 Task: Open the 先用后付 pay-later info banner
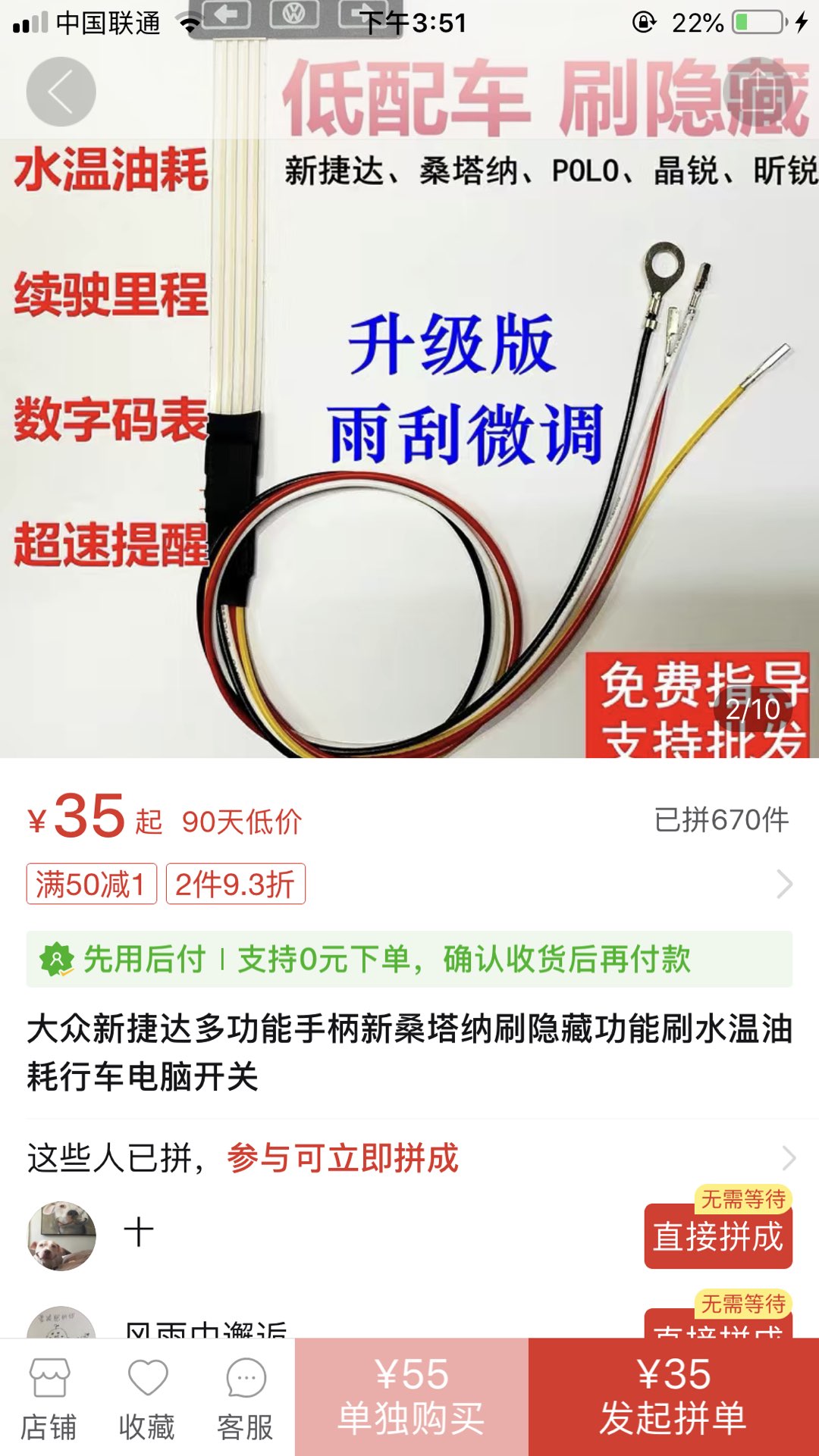click(409, 959)
